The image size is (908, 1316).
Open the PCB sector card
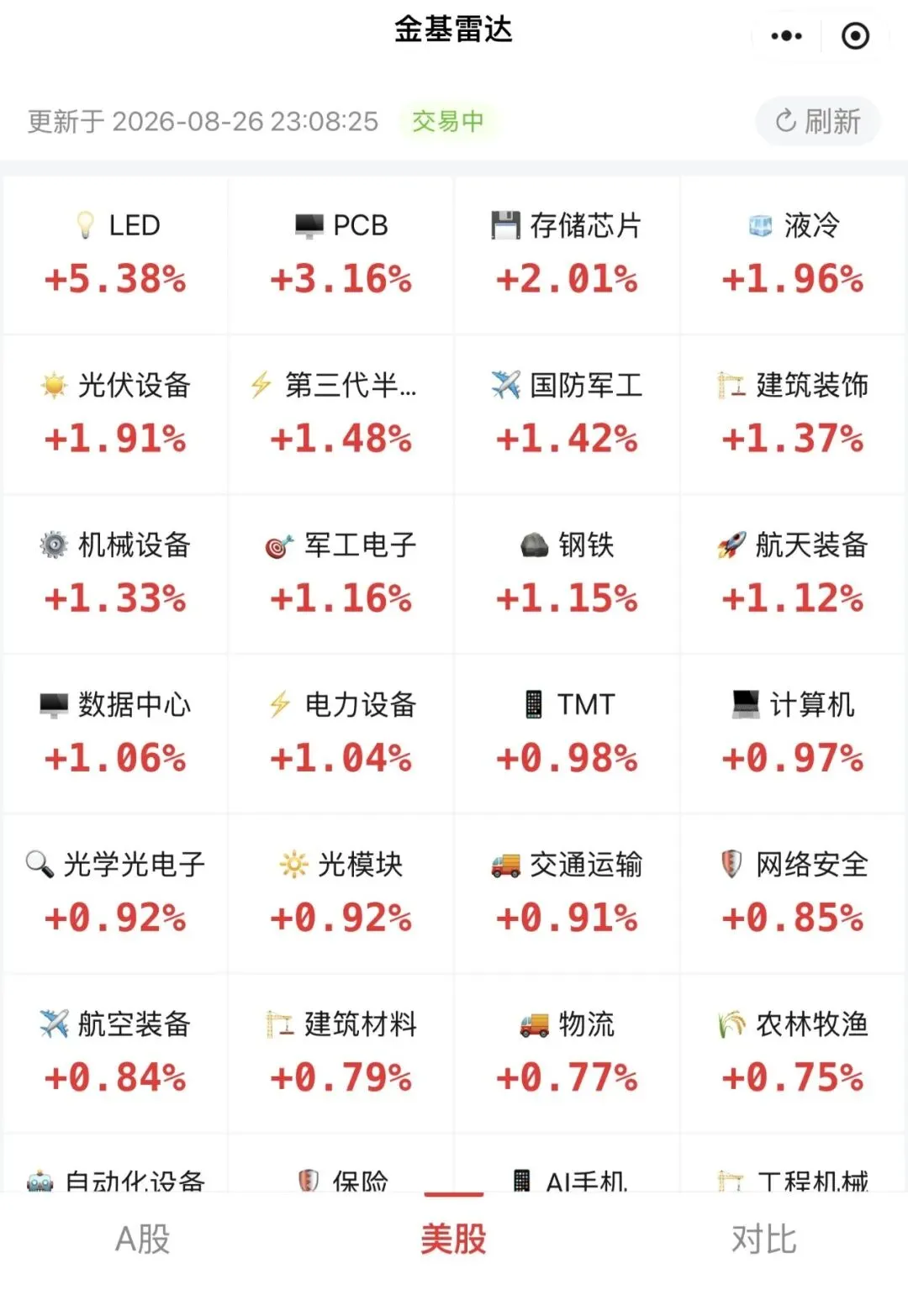(x=341, y=255)
